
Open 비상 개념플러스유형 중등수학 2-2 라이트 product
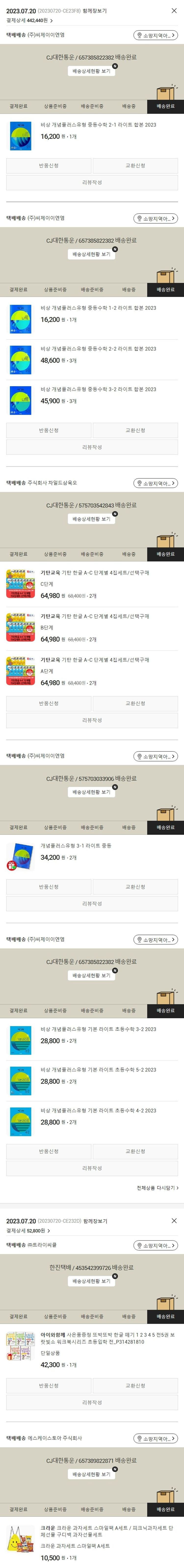tap(98, 349)
